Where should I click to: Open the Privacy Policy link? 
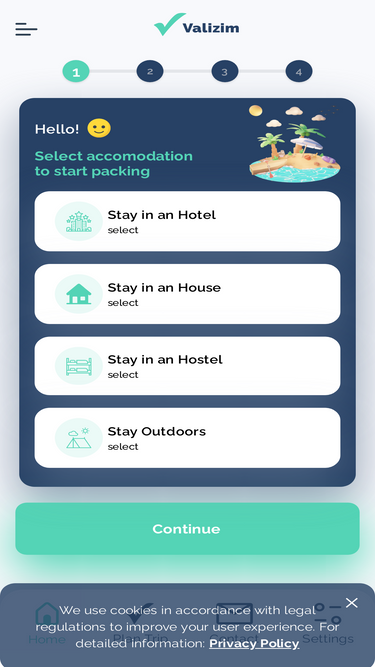(254, 644)
